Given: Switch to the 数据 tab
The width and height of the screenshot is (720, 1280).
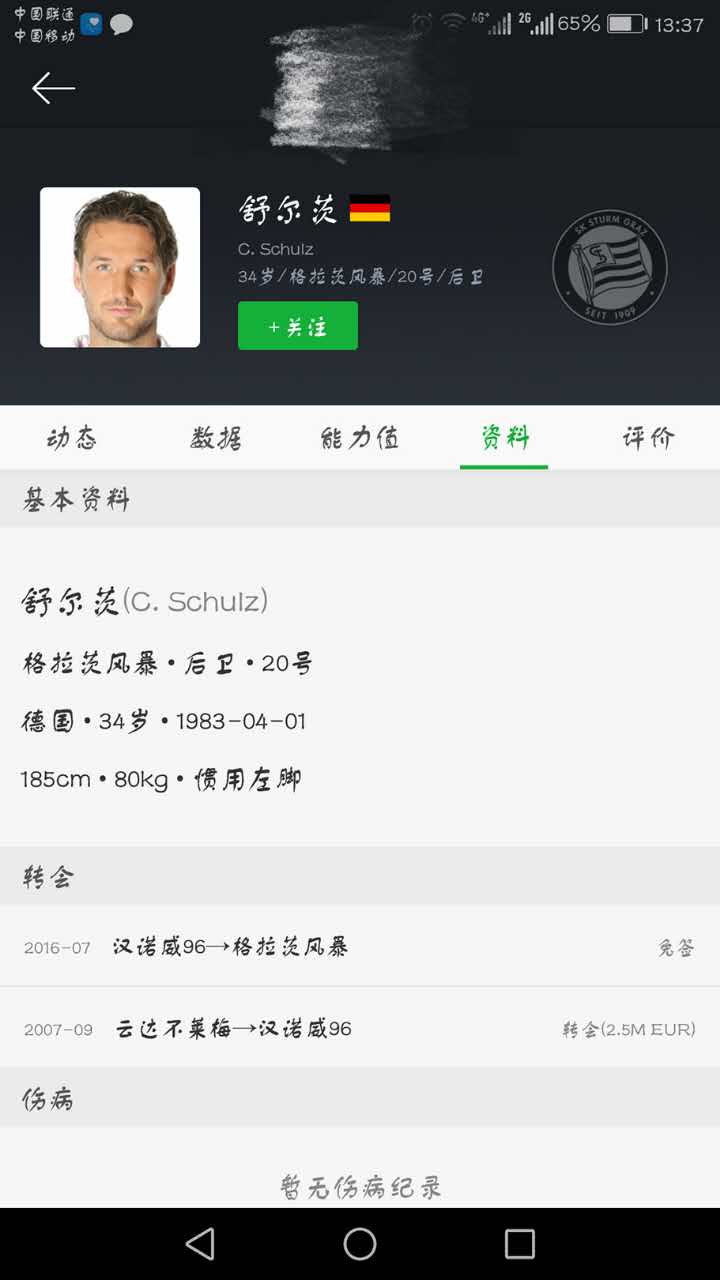Looking at the screenshot, I should pos(214,437).
